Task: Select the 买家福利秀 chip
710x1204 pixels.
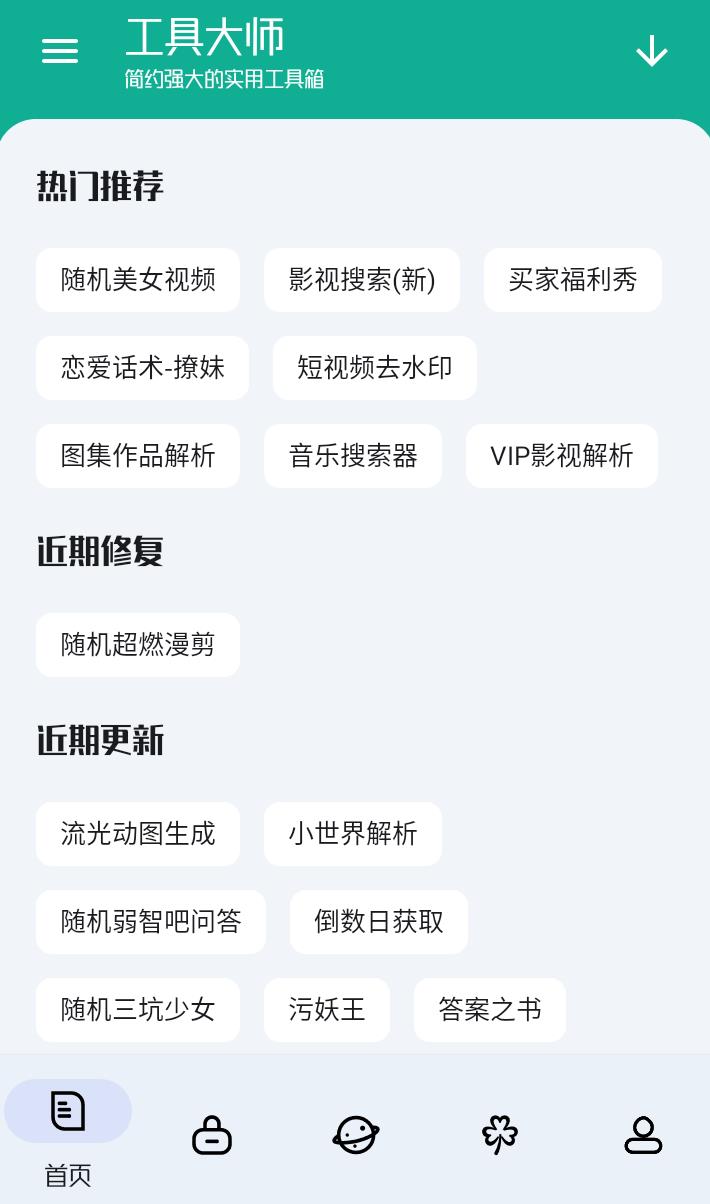Action: pyautogui.click(x=572, y=280)
